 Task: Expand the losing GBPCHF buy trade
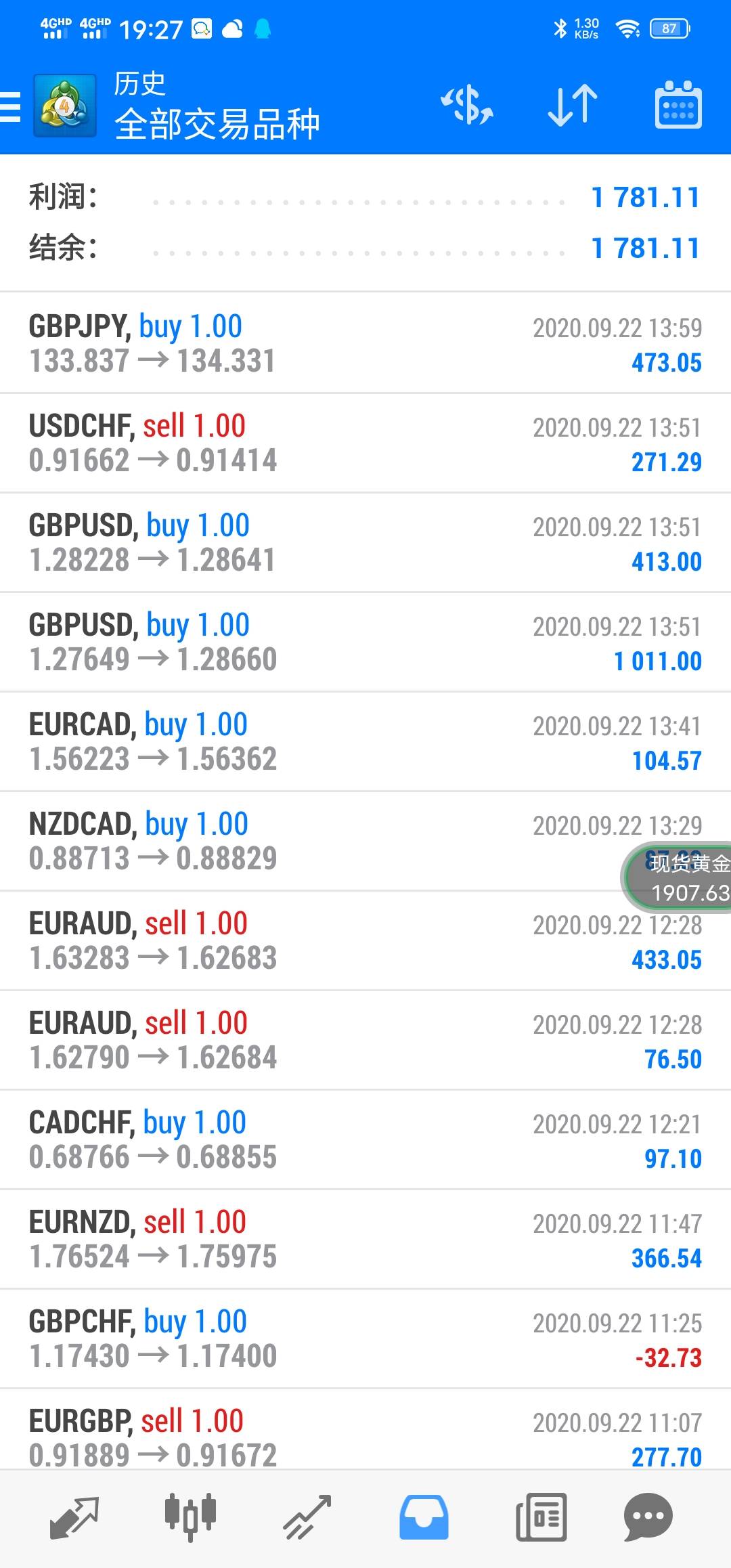point(365,1338)
